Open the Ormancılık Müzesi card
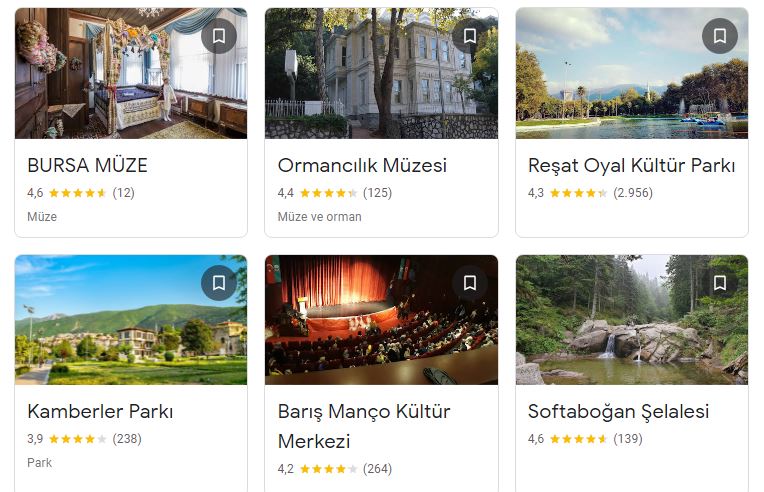Screen dimensions: 764x492 point(362,166)
